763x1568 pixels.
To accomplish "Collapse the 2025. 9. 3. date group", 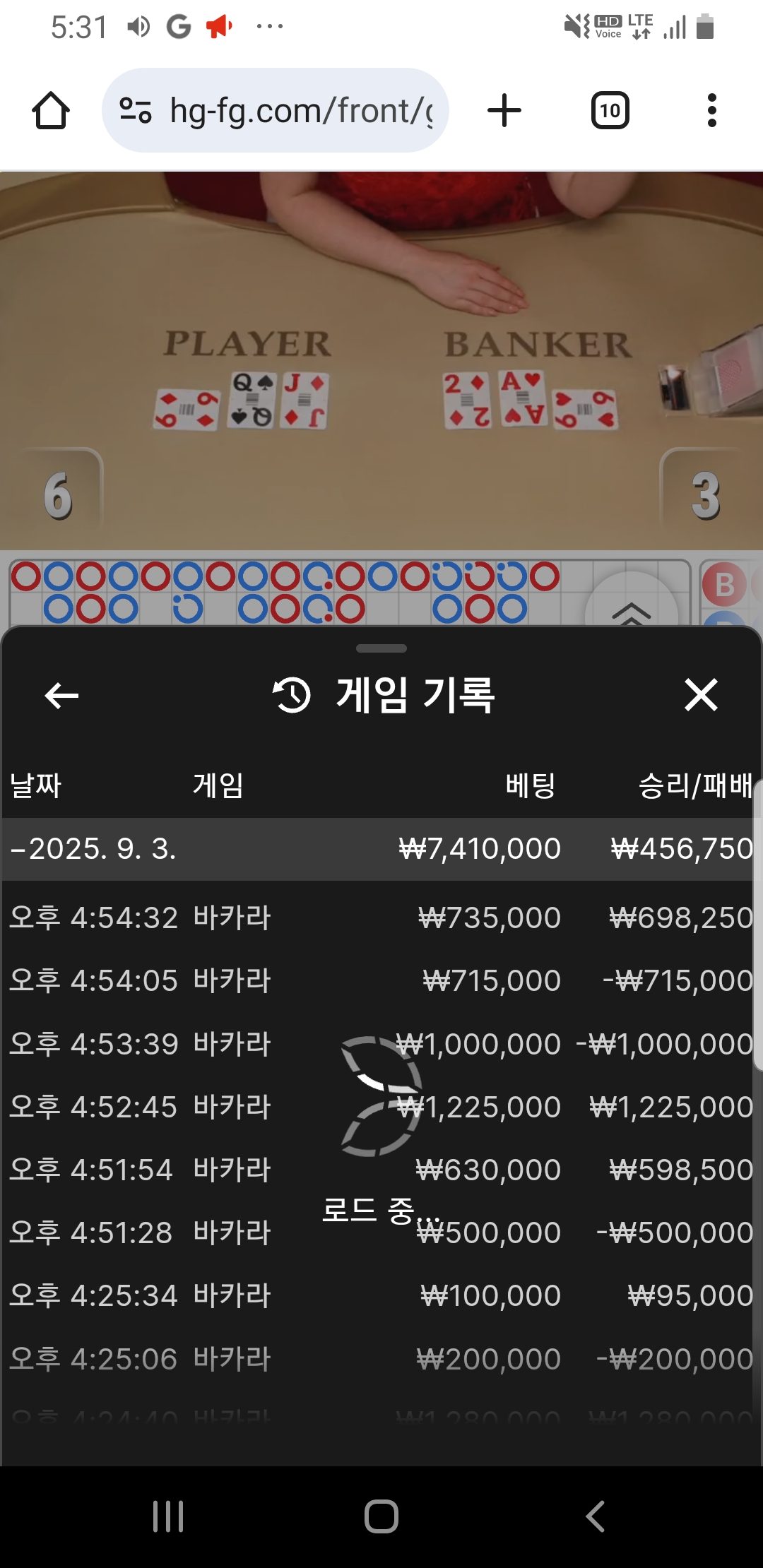I will 378,849.
